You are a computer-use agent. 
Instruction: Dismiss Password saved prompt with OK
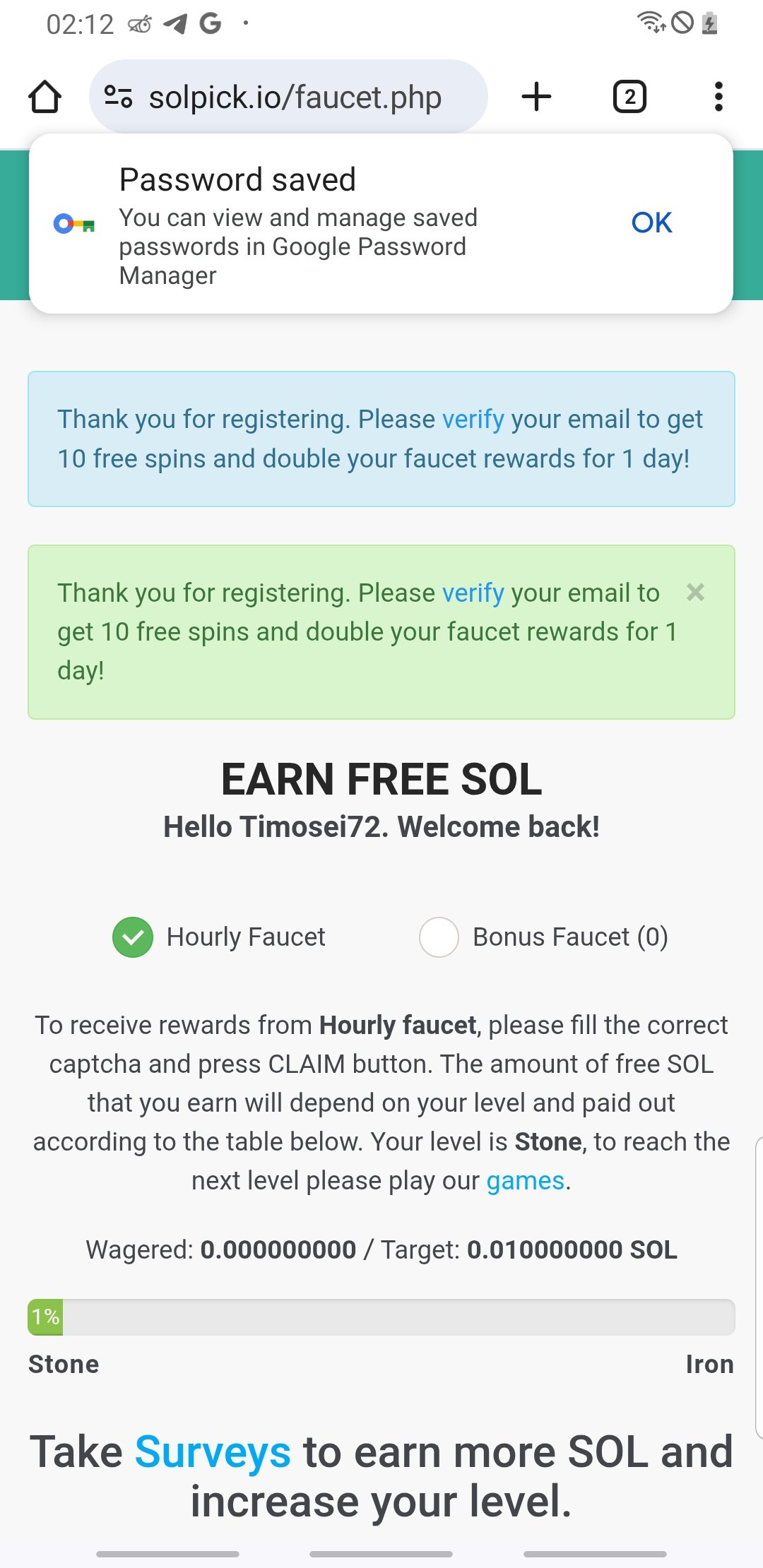point(651,222)
